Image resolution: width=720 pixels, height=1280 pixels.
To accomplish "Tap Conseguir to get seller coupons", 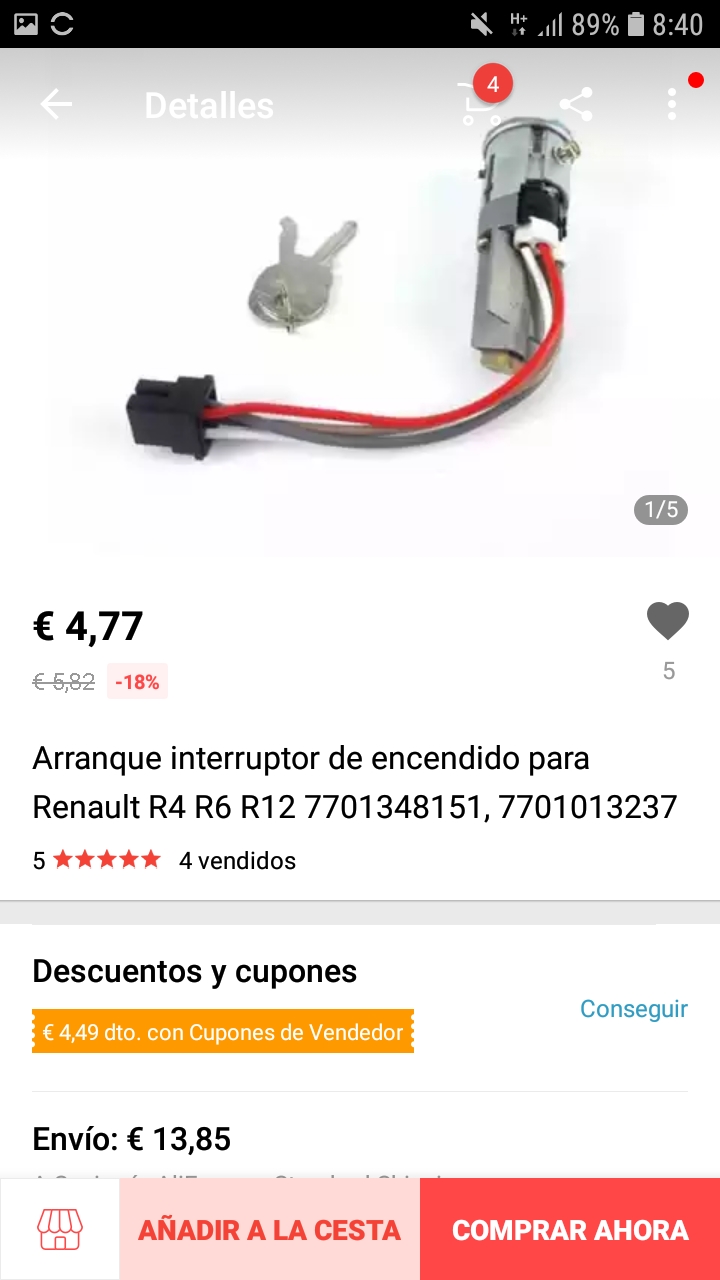I will click(x=633, y=1009).
